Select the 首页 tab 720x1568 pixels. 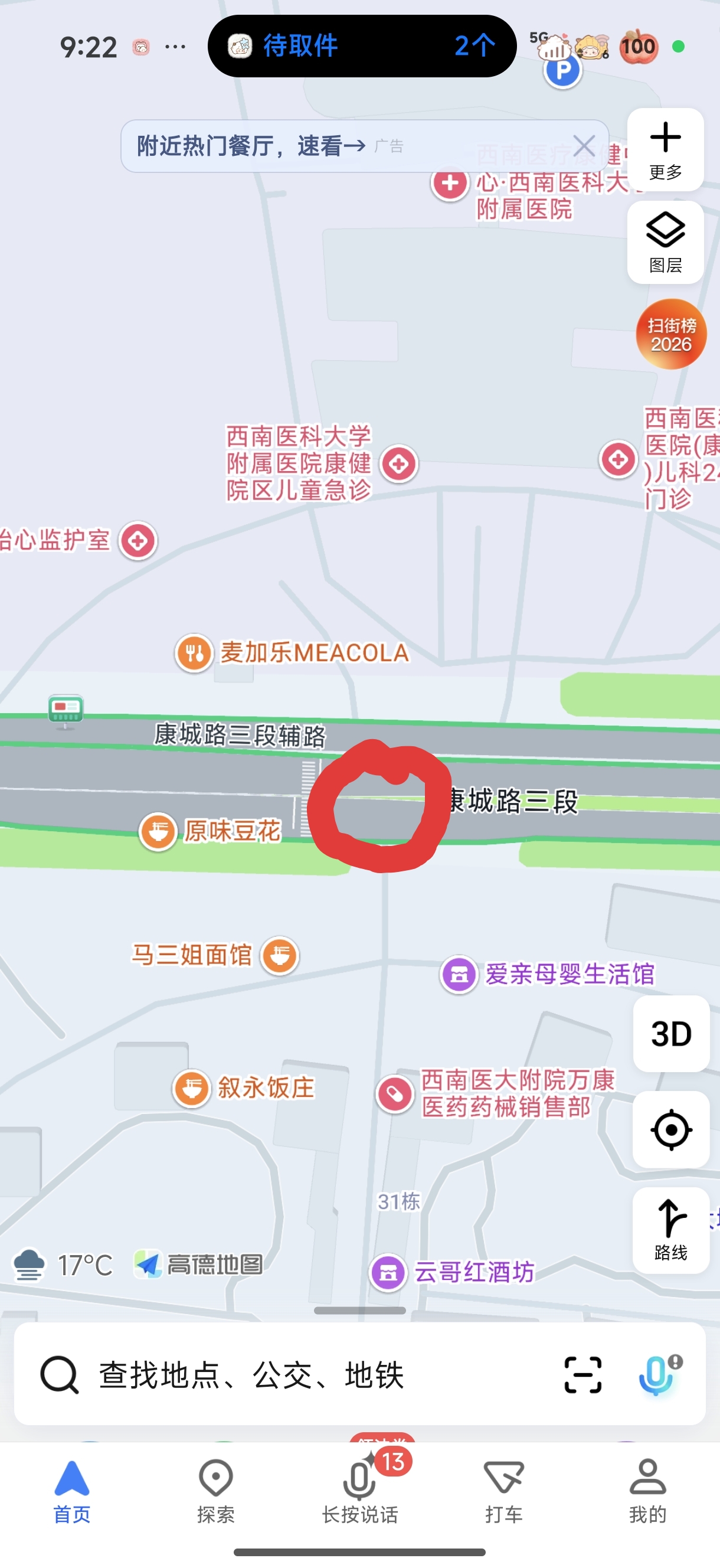[x=72, y=1490]
